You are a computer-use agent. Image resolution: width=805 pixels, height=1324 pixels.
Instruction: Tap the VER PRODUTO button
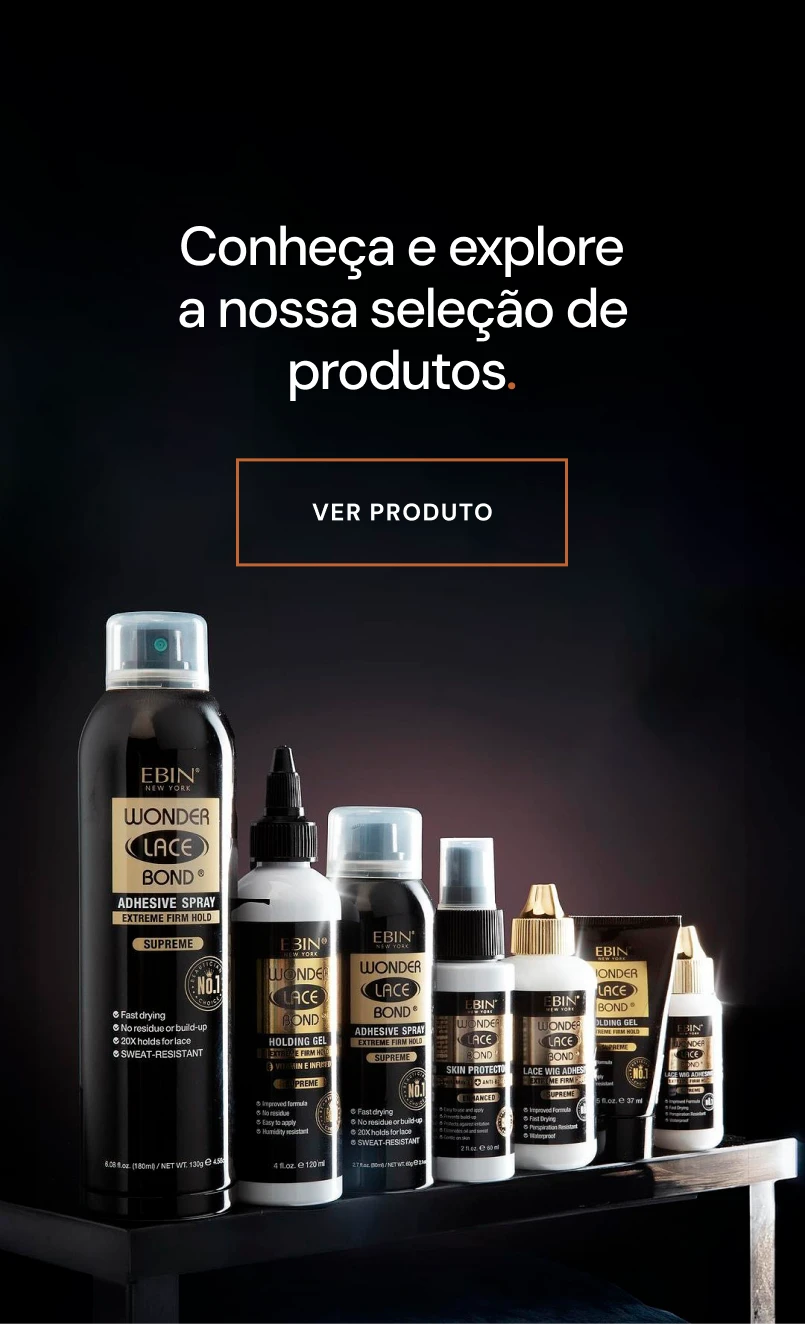click(x=402, y=512)
